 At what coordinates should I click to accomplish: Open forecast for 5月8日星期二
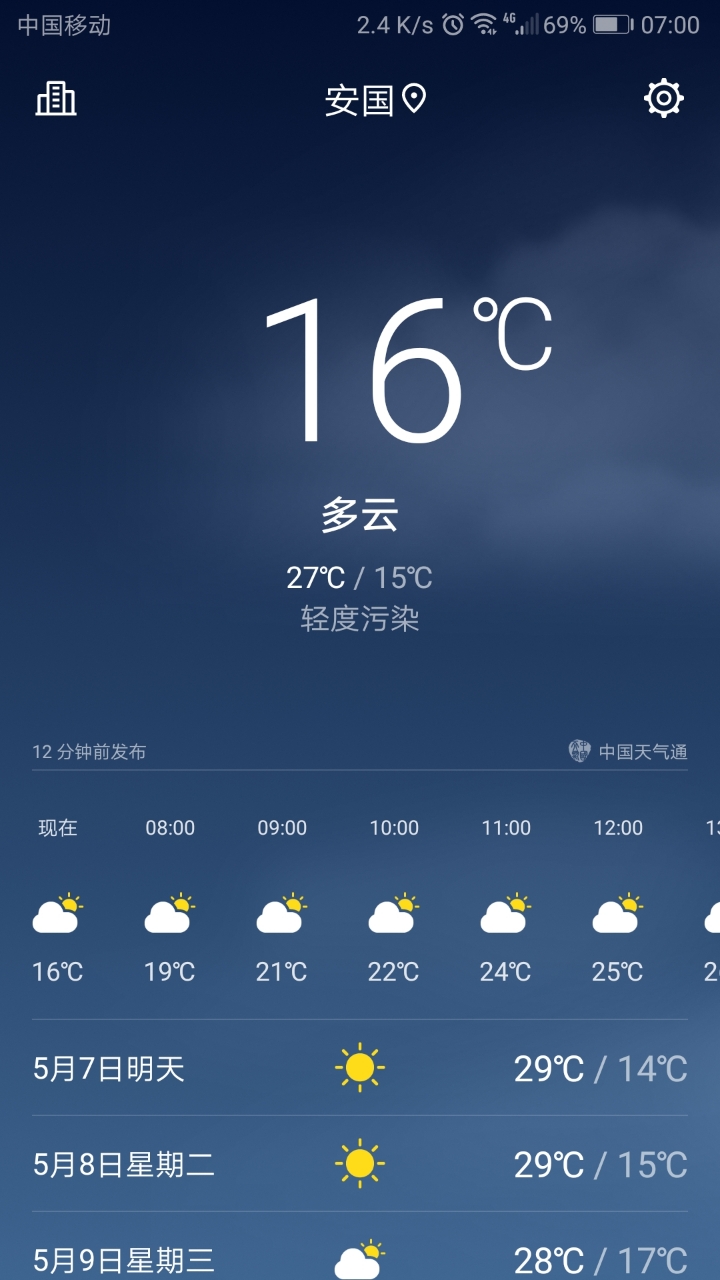click(x=360, y=1164)
